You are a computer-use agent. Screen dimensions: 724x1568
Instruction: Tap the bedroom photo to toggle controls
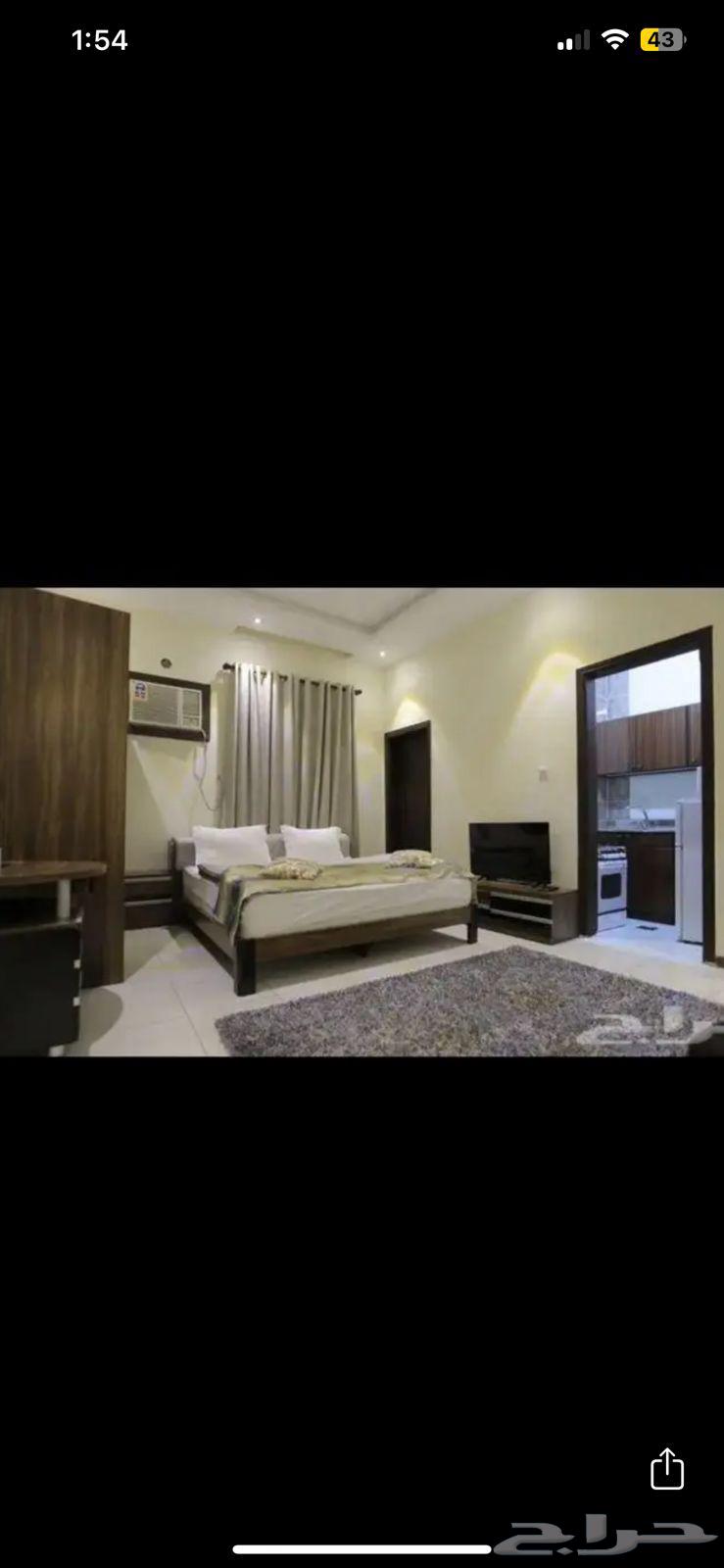coord(362,821)
